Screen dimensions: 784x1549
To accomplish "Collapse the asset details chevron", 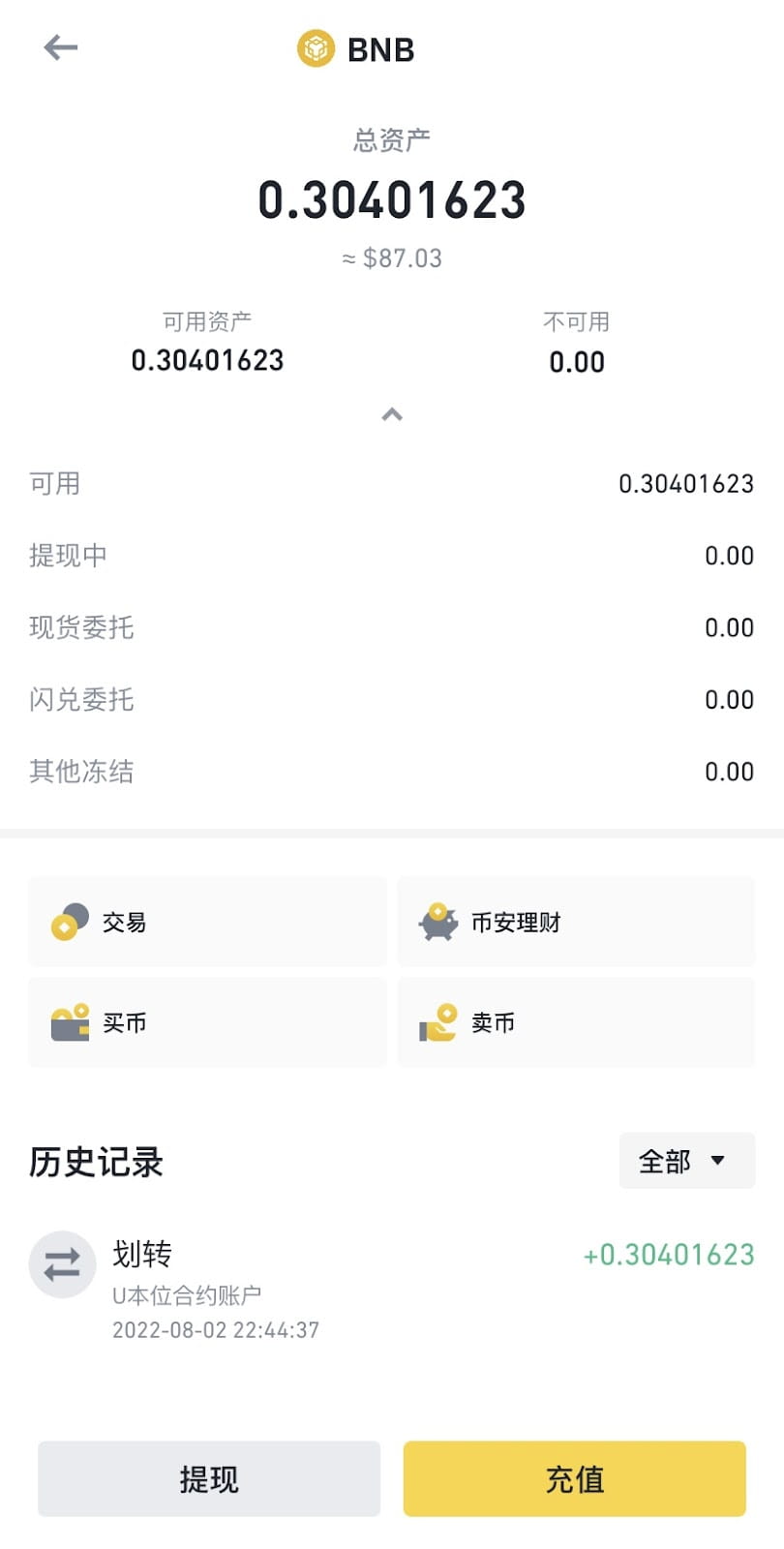I will (392, 414).
